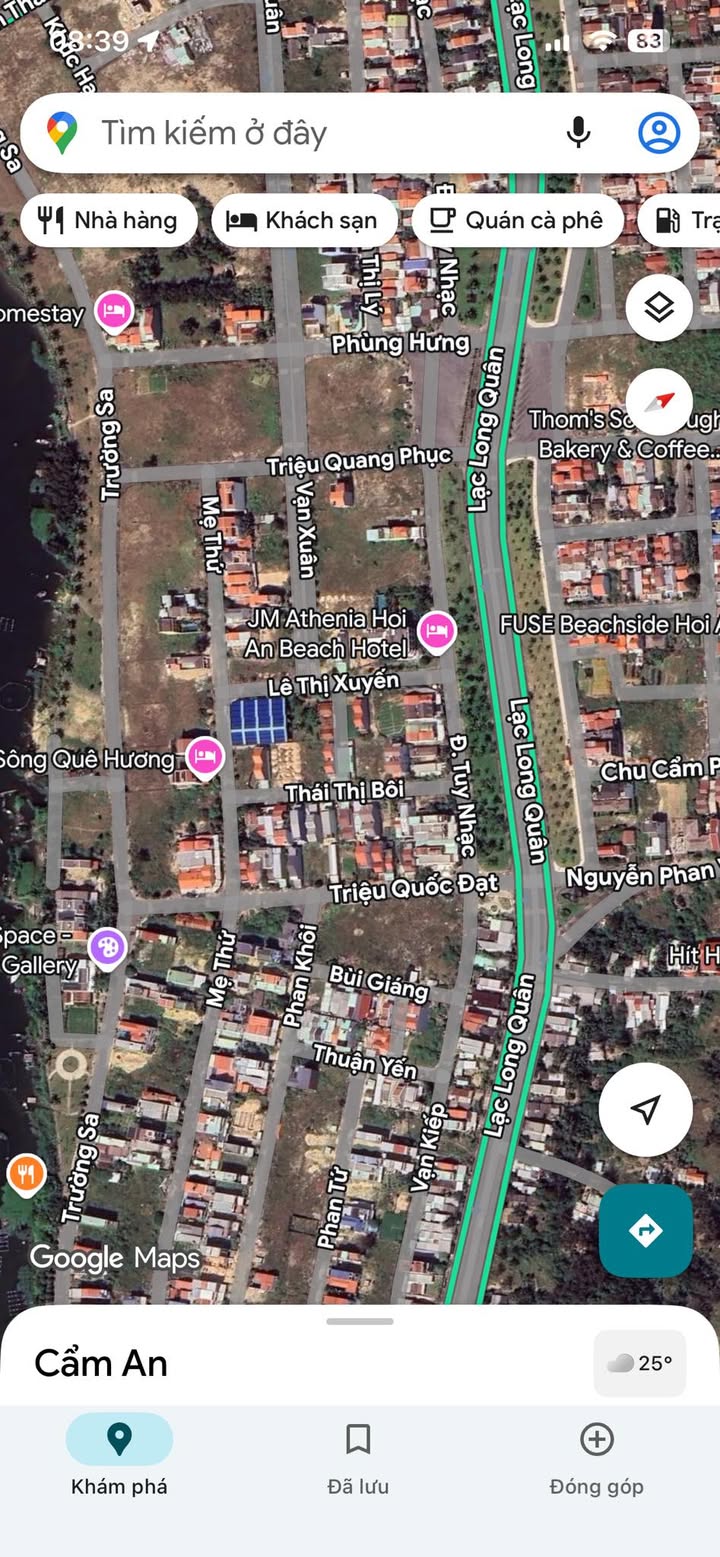Tap the "Tìm kiếm ở đây" search field
This screenshot has height=1557, width=720.
tap(300, 133)
